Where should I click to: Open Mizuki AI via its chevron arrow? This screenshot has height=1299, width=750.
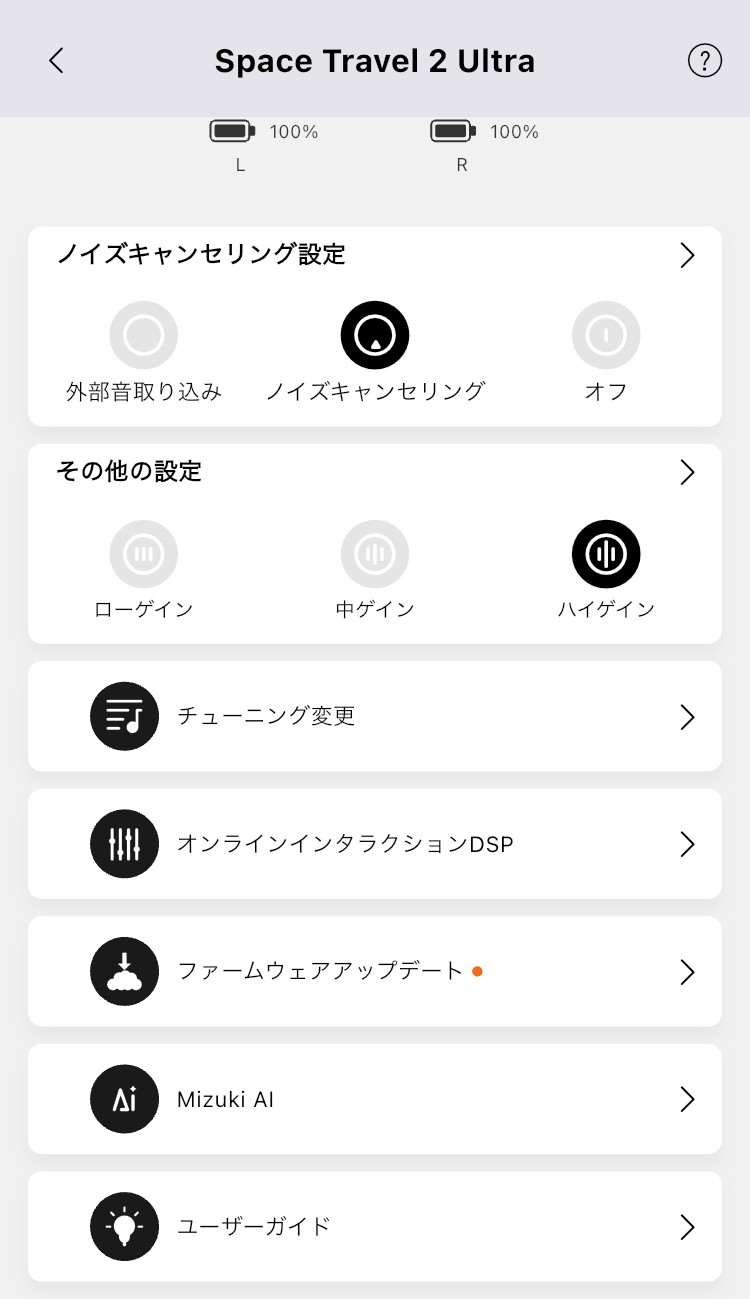click(687, 1099)
